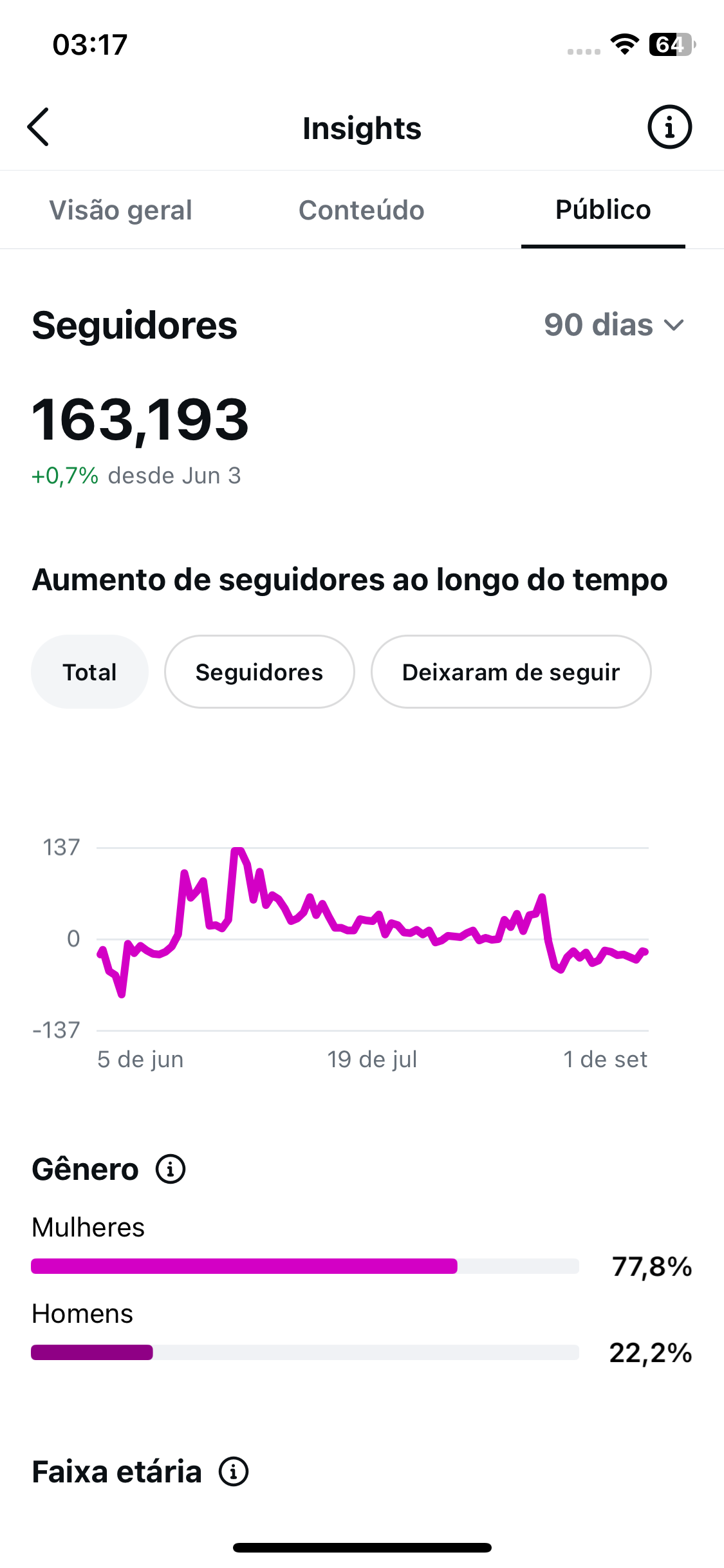Go back using the top-left arrow
The image size is (724, 1568).
click(39, 127)
